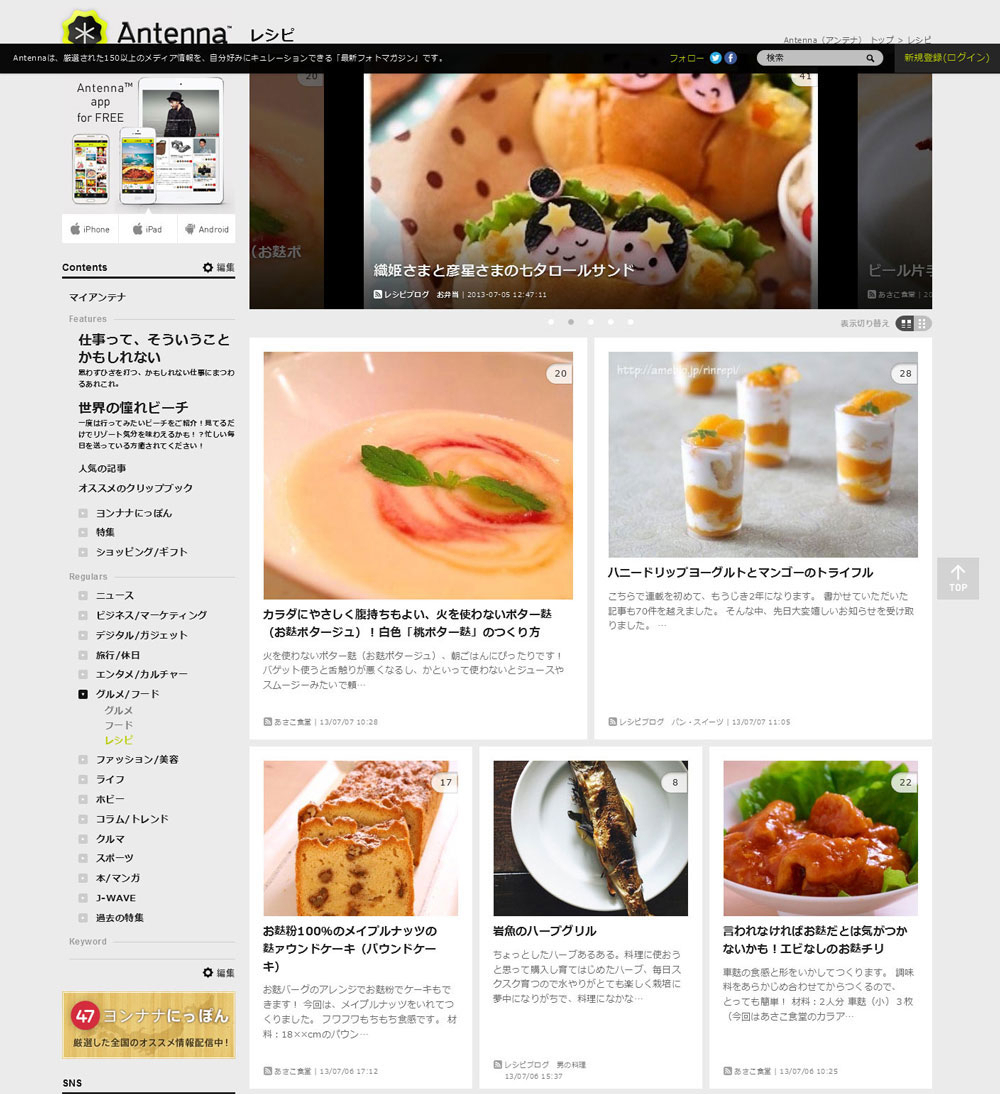Expand the ニュース category
The image size is (1000, 1094).
tap(114, 596)
